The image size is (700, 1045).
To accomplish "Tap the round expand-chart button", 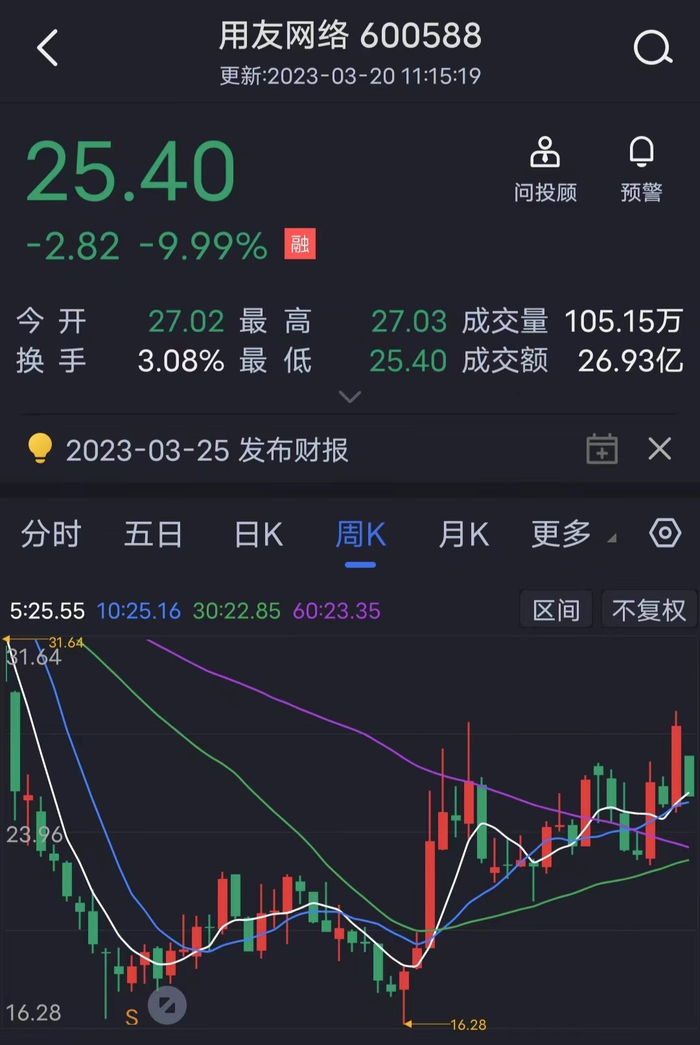I will 167,1005.
